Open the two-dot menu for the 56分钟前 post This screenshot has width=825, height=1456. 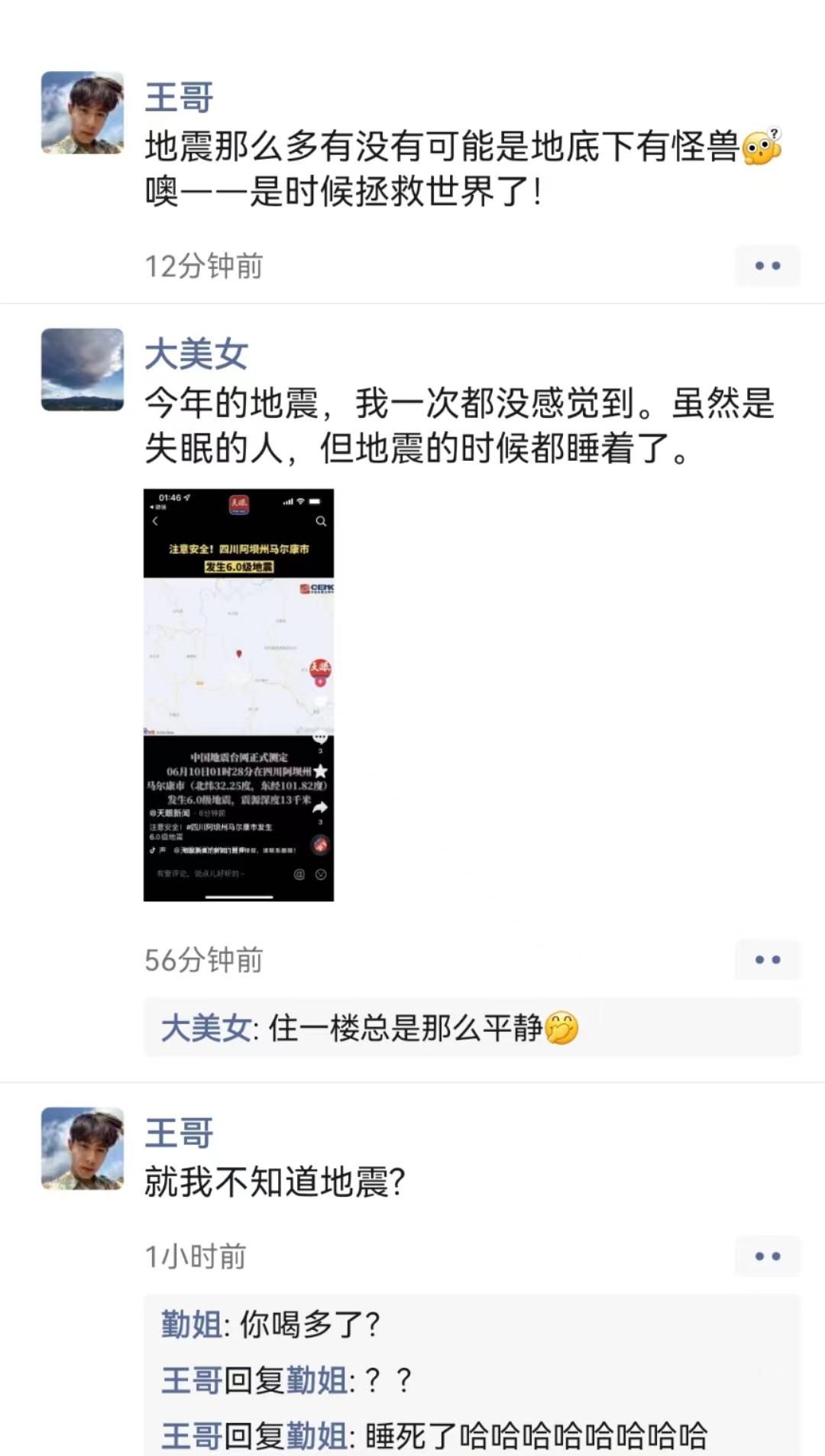click(768, 960)
